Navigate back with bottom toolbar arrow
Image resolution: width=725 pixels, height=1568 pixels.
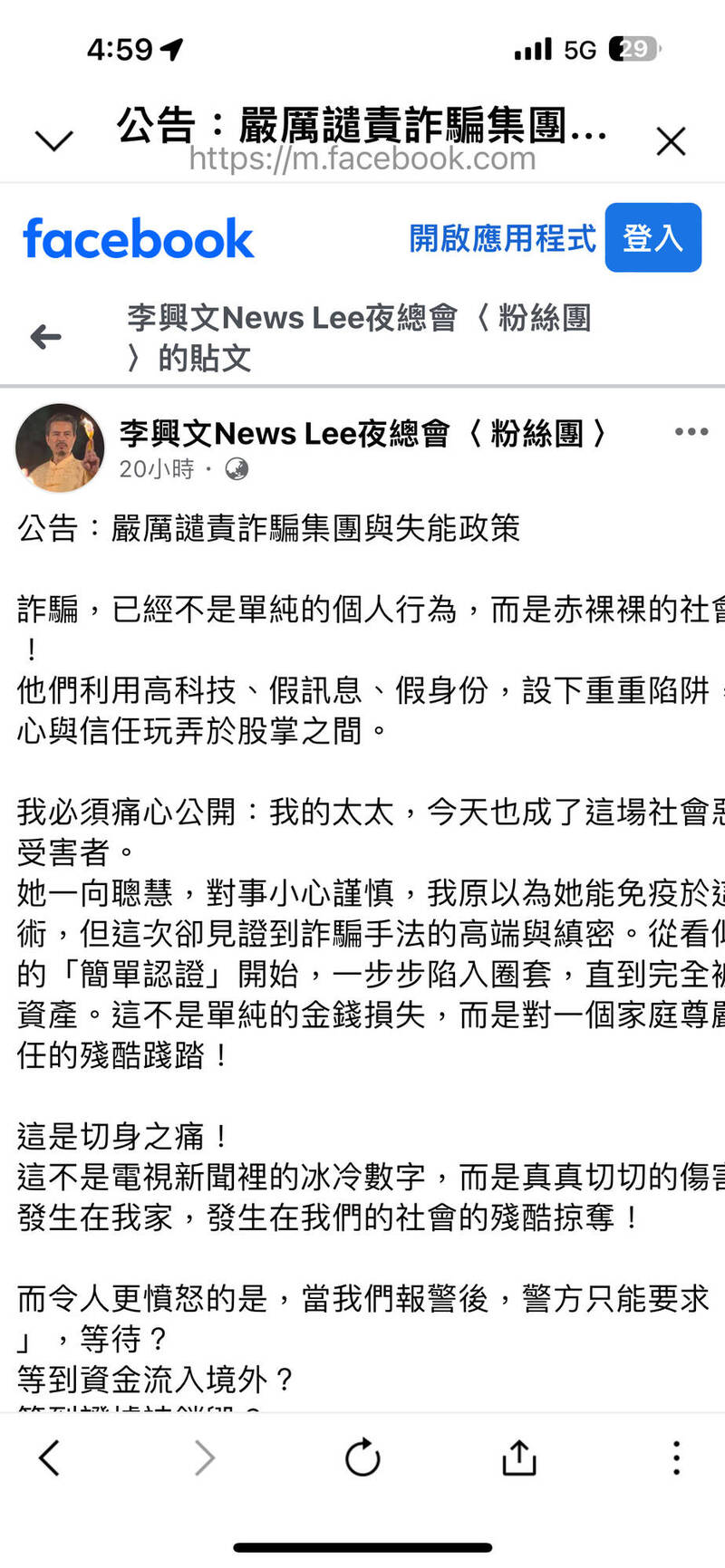[50, 1457]
